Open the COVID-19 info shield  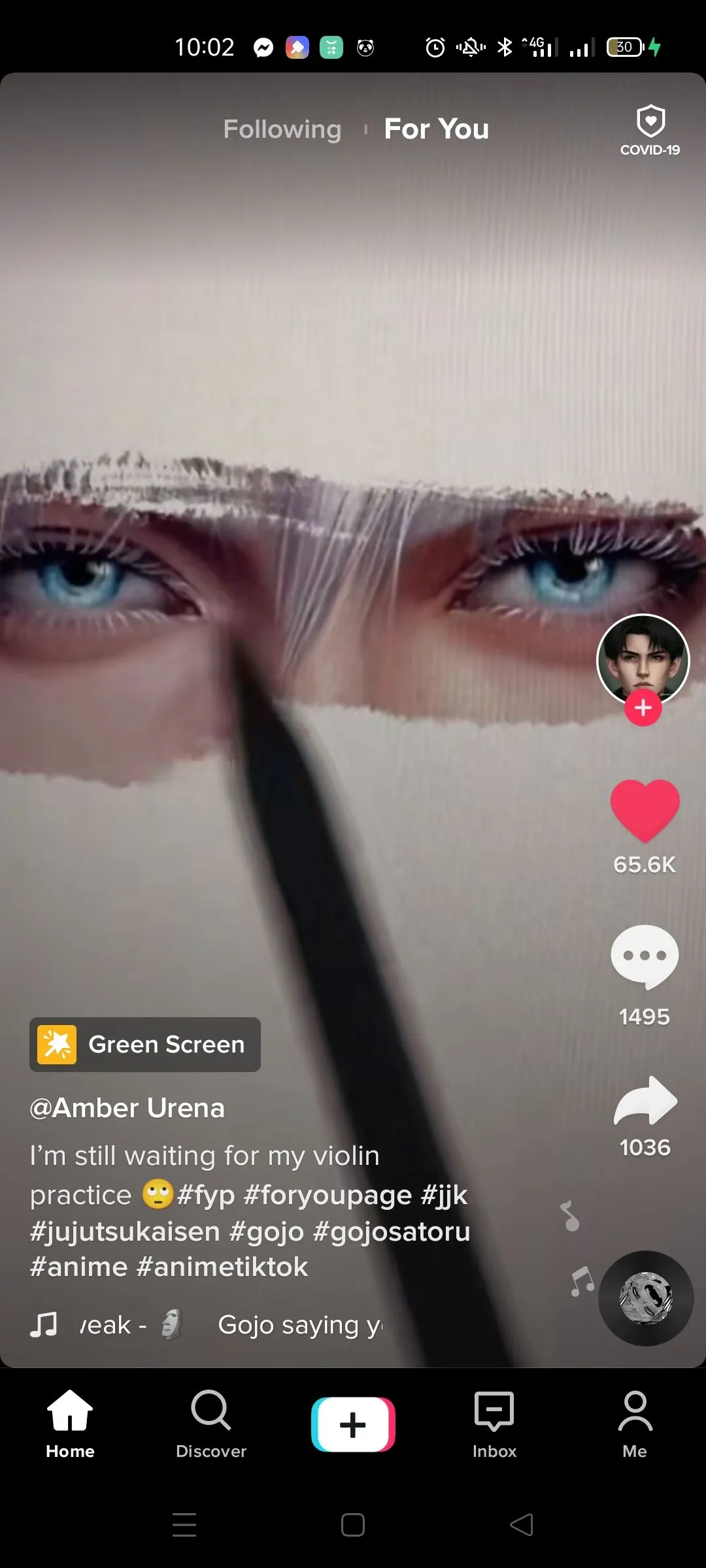[x=650, y=130]
